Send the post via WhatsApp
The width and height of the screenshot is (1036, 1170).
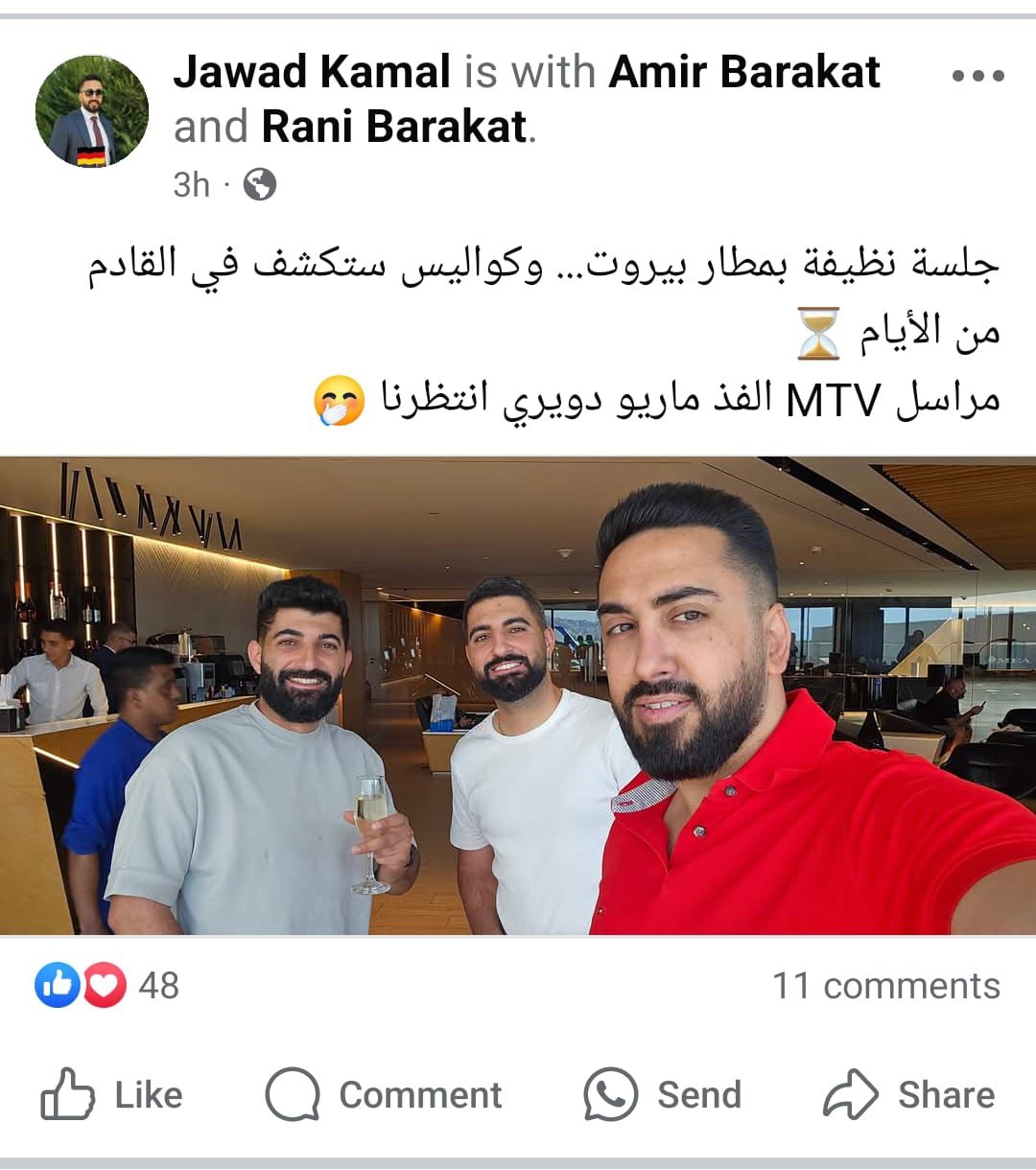tap(663, 1094)
